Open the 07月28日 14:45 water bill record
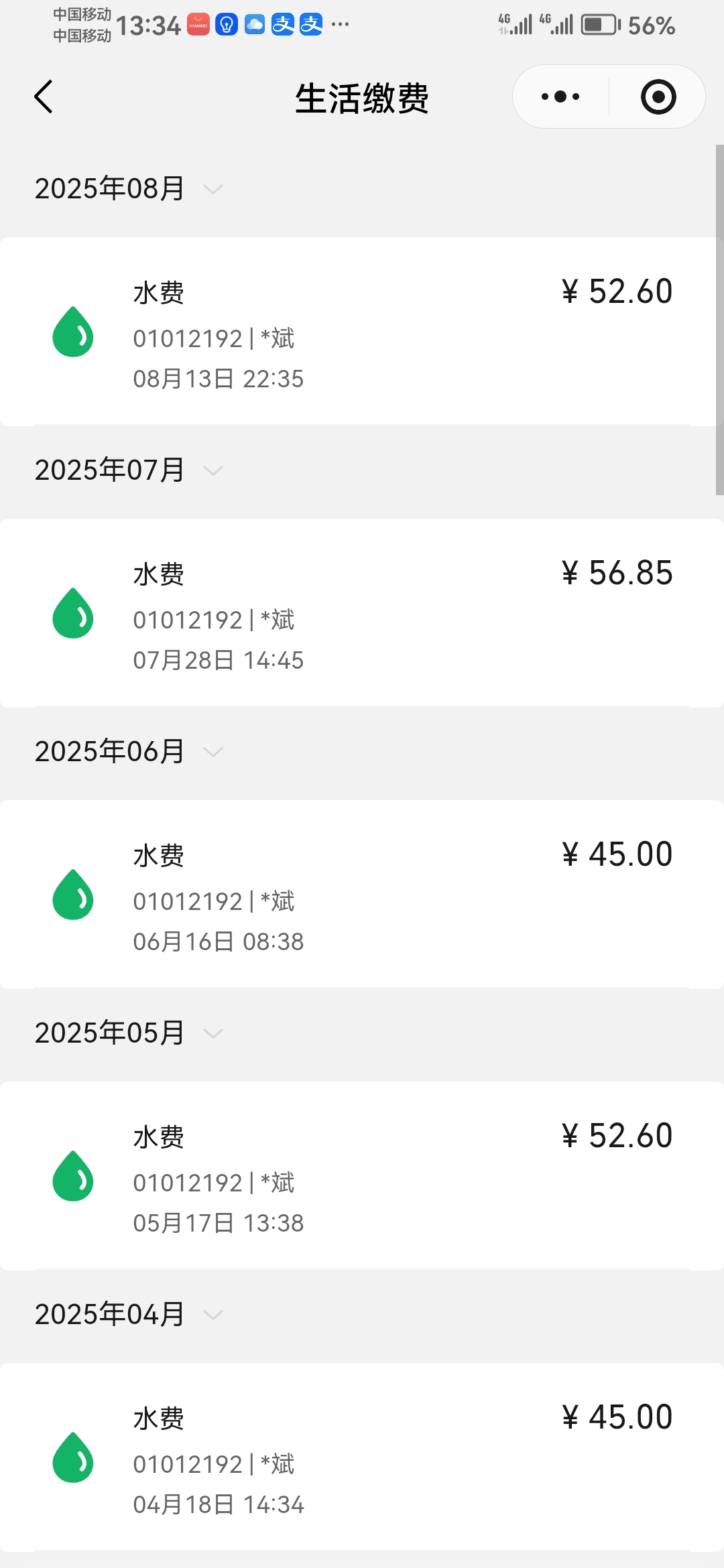This screenshot has height=1568, width=724. point(362,613)
